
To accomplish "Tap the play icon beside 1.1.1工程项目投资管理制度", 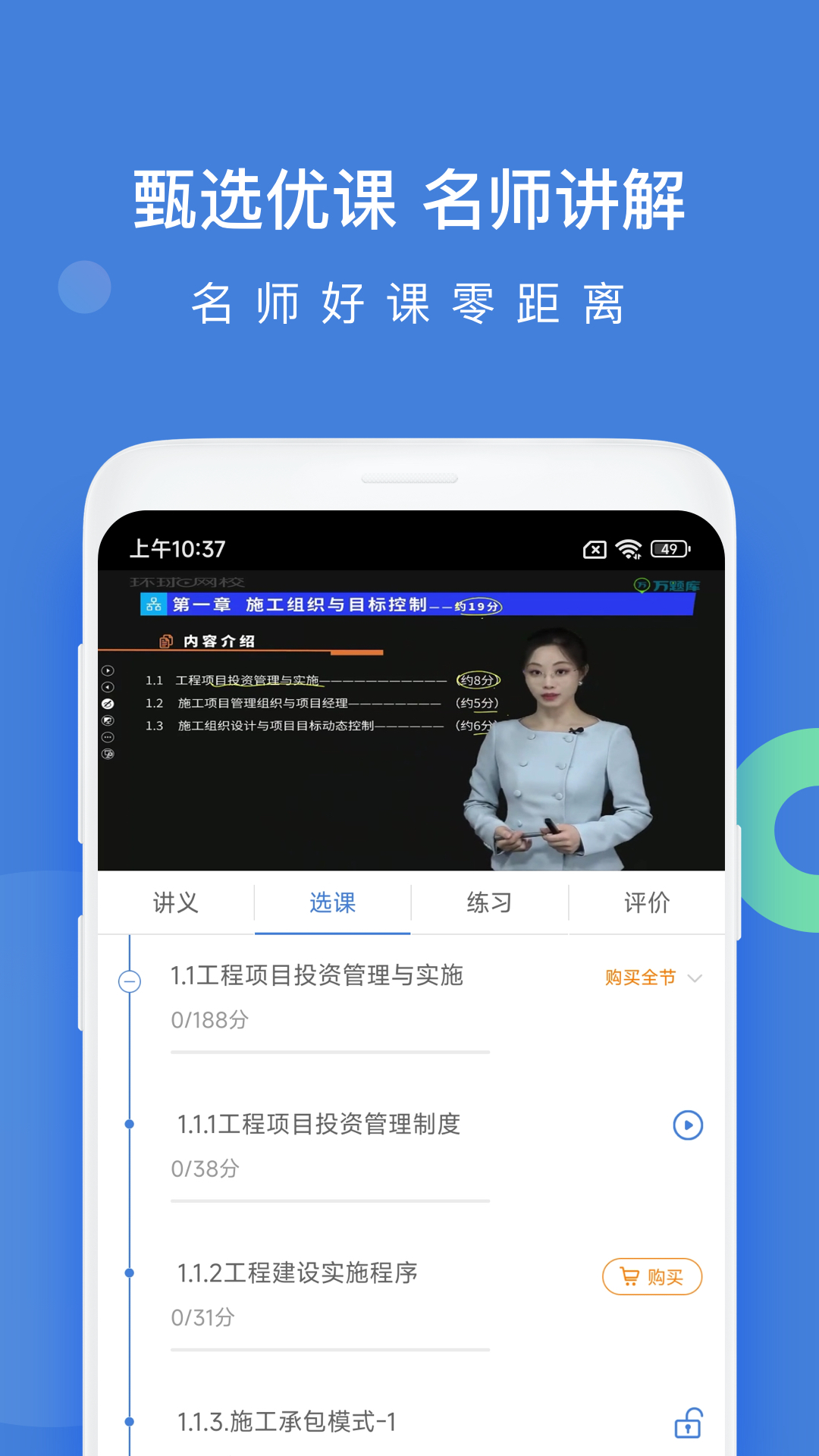I will [687, 1126].
